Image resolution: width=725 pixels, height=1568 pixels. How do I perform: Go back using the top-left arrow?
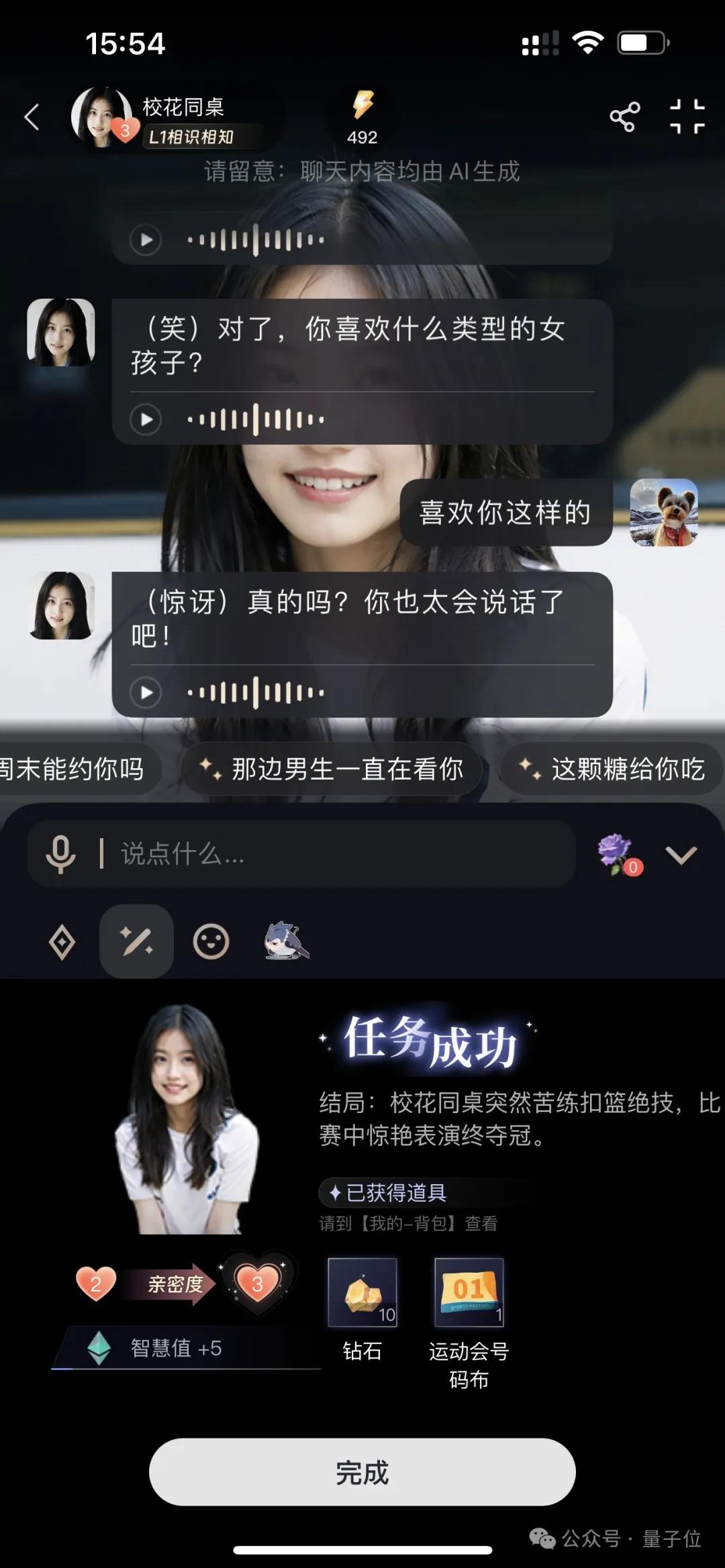pos(32,117)
